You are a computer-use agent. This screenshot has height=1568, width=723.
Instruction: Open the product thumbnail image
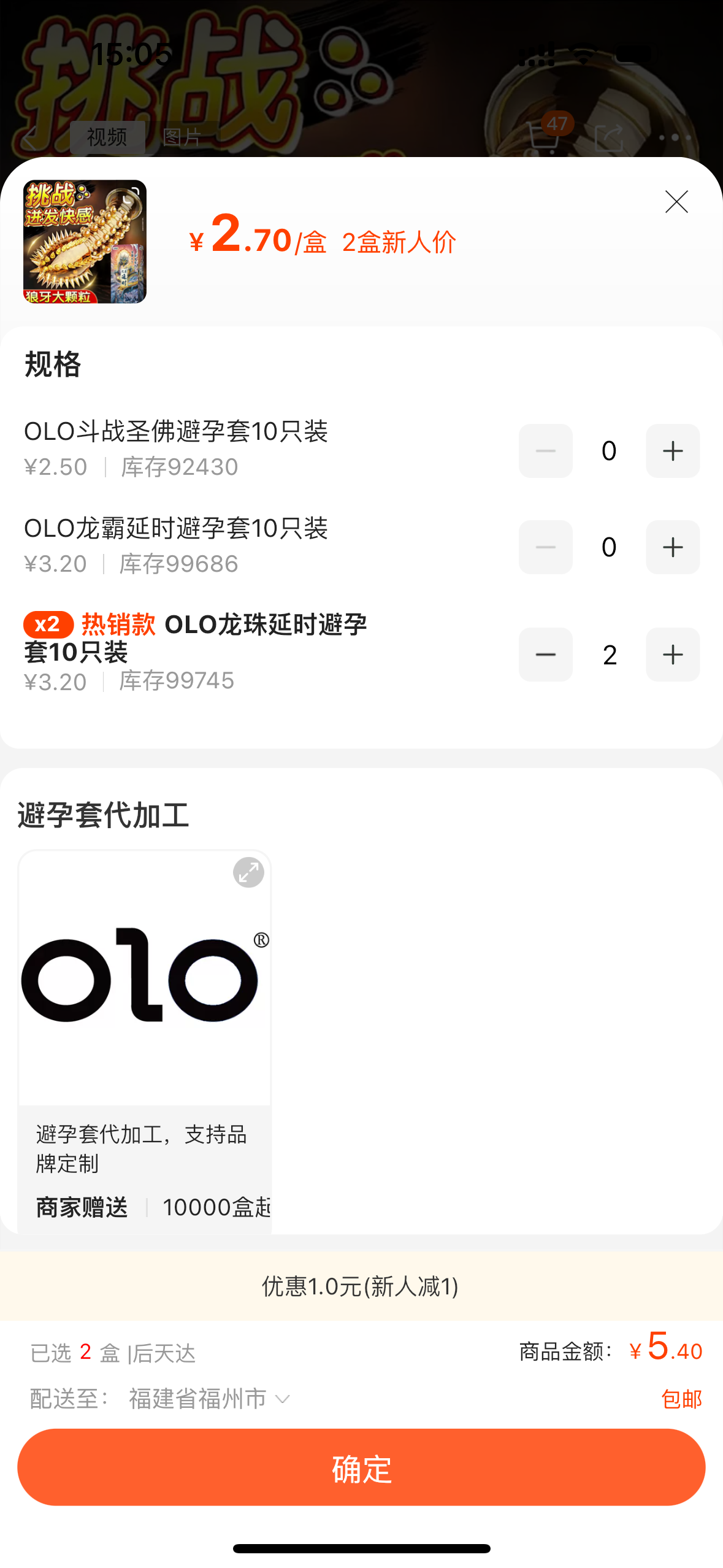pos(85,242)
